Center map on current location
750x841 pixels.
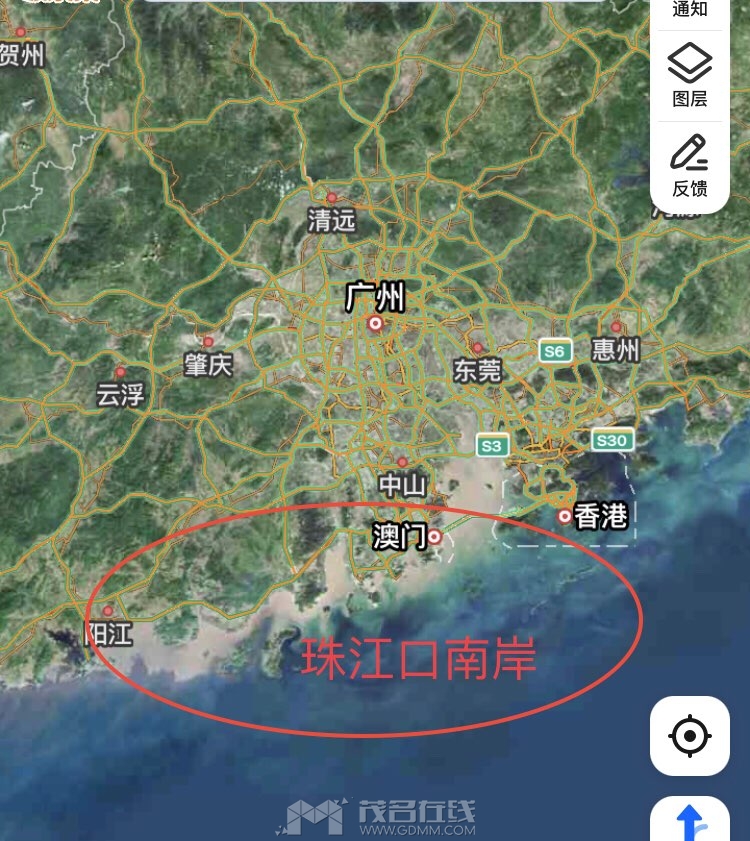tap(690, 737)
